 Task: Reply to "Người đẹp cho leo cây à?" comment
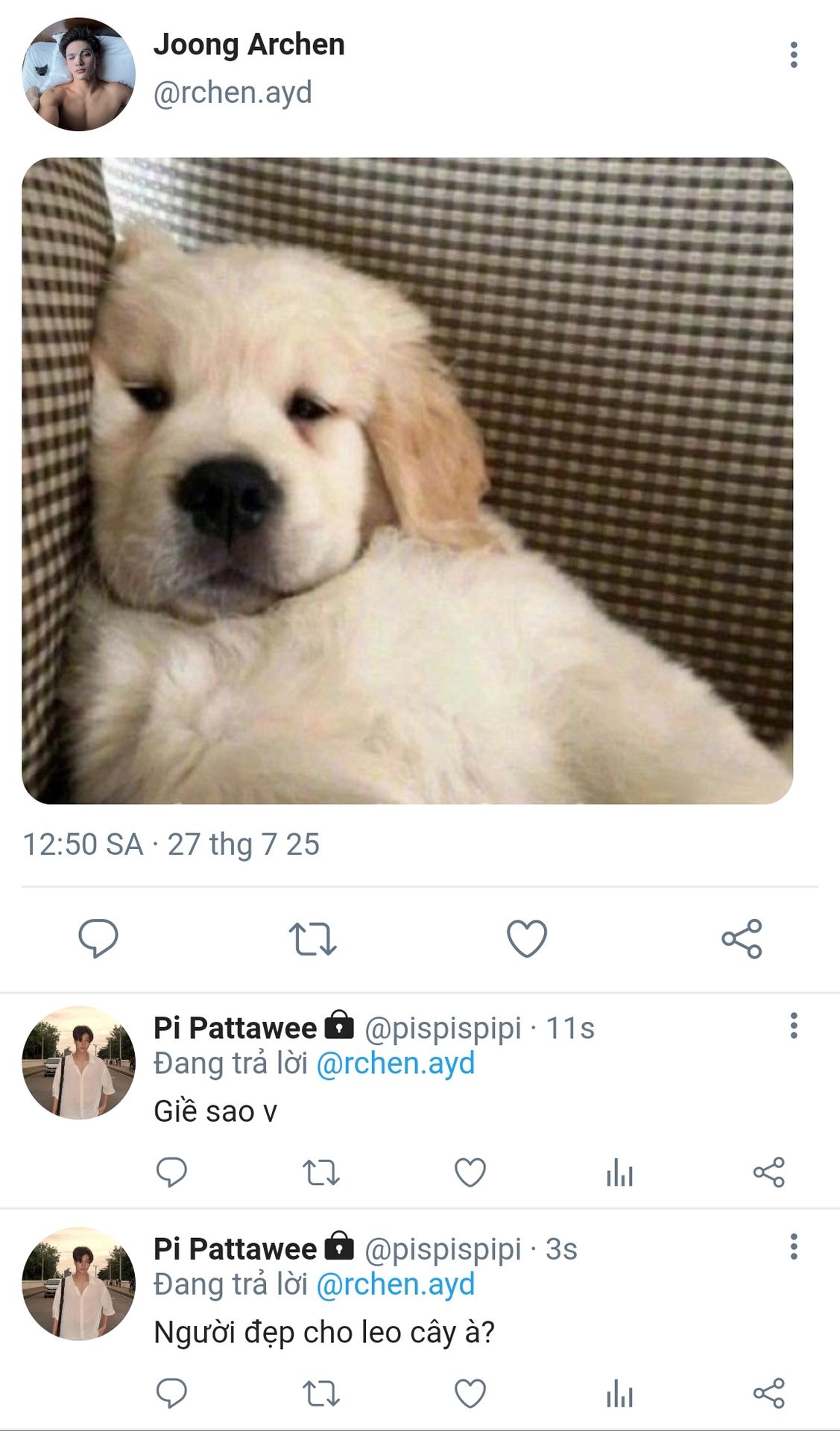tap(171, 1393)
